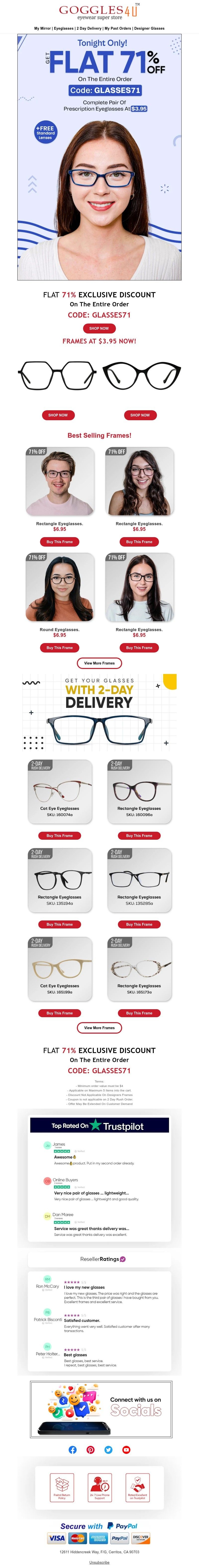Tap View More Frames below Best Selling Frames
Screen dimensions: 199x1568
(99, 663)
